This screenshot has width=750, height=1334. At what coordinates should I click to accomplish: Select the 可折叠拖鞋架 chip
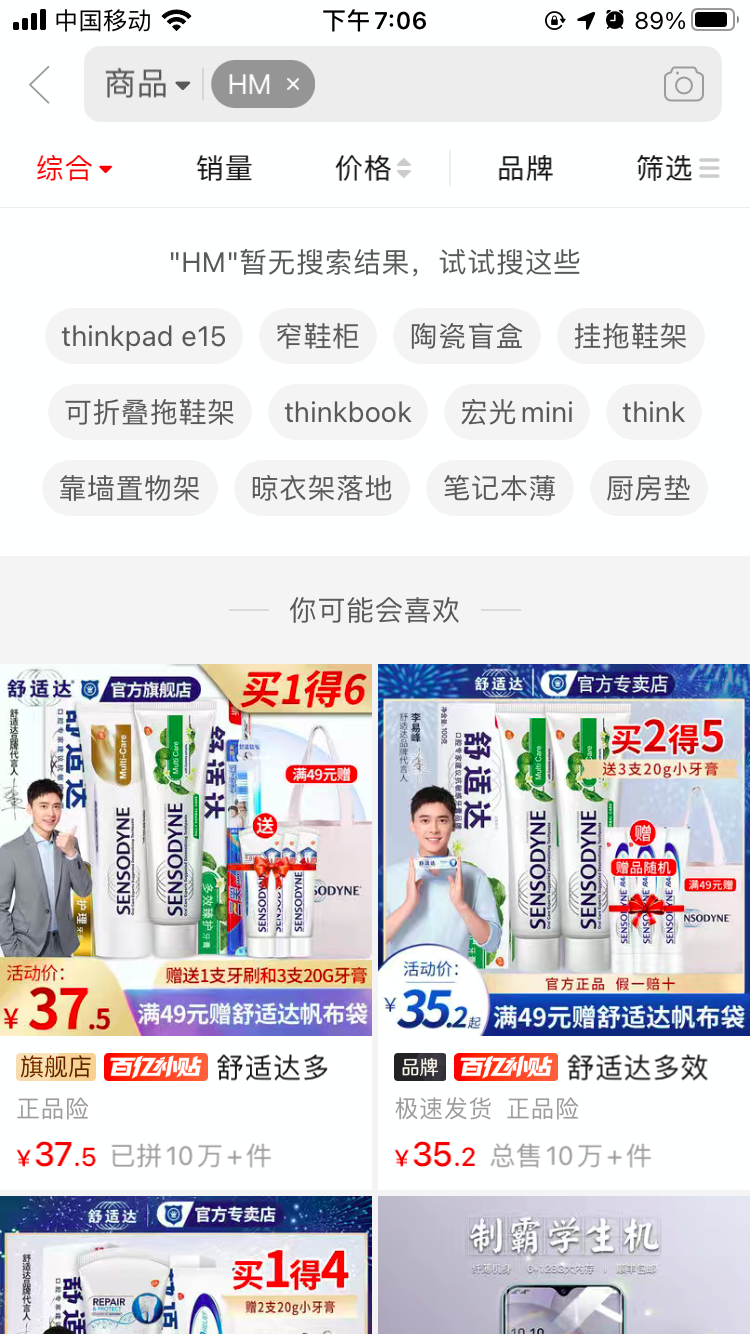[149, 412]
